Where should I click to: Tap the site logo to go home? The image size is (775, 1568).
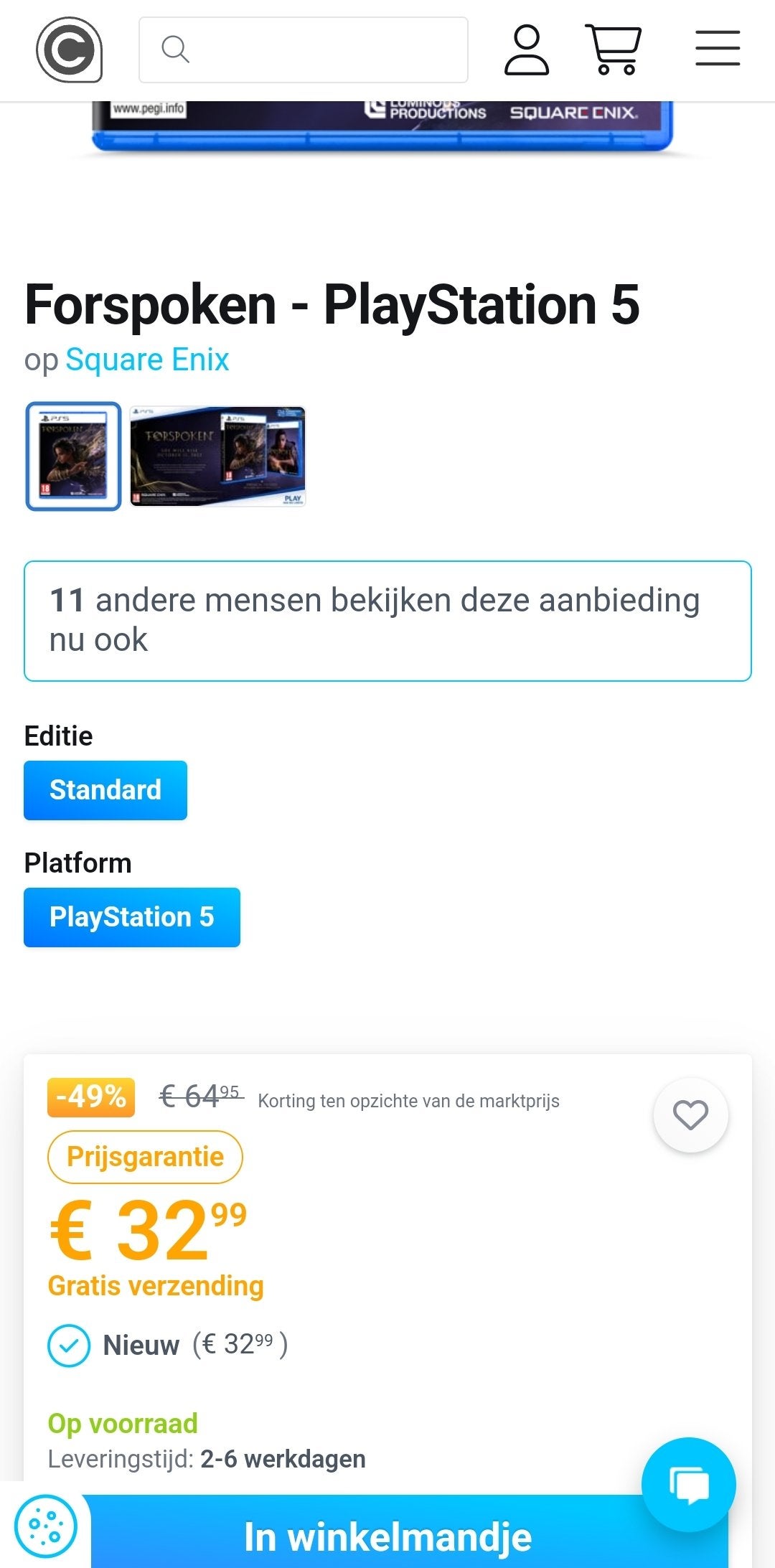(70, 50)
